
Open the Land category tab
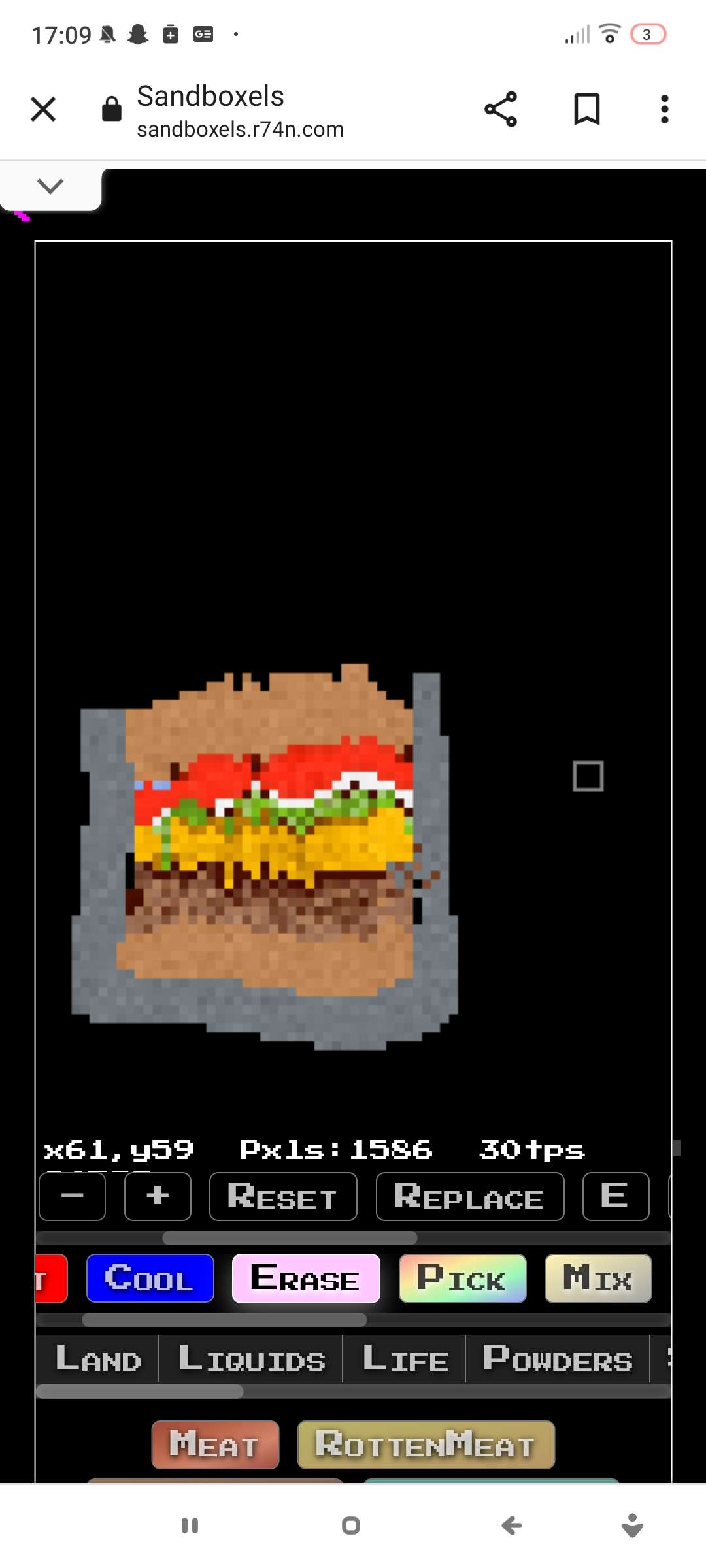99,1359
